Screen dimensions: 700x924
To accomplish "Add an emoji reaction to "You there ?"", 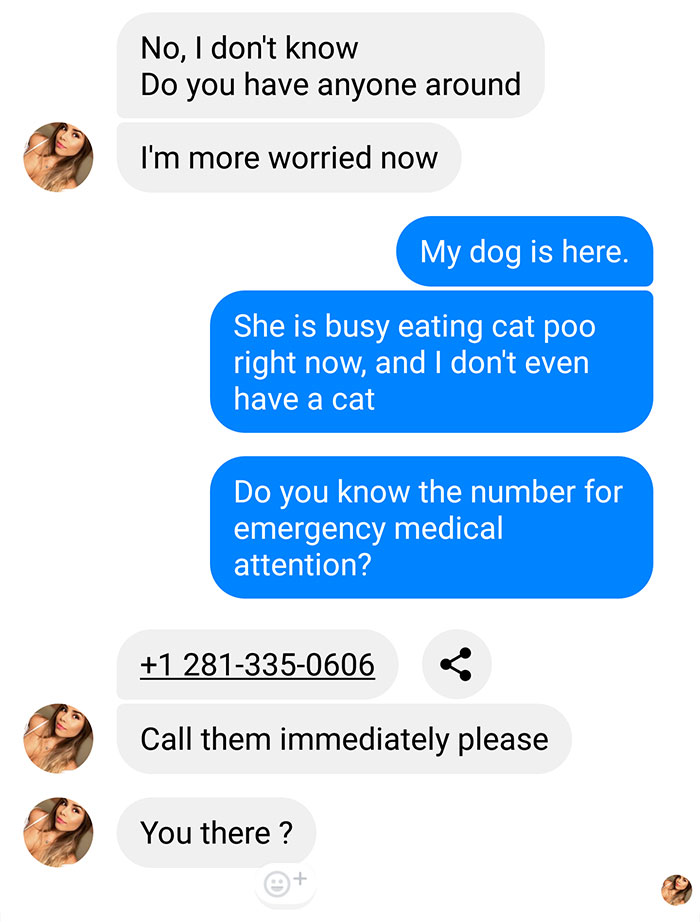I will 285,883.
